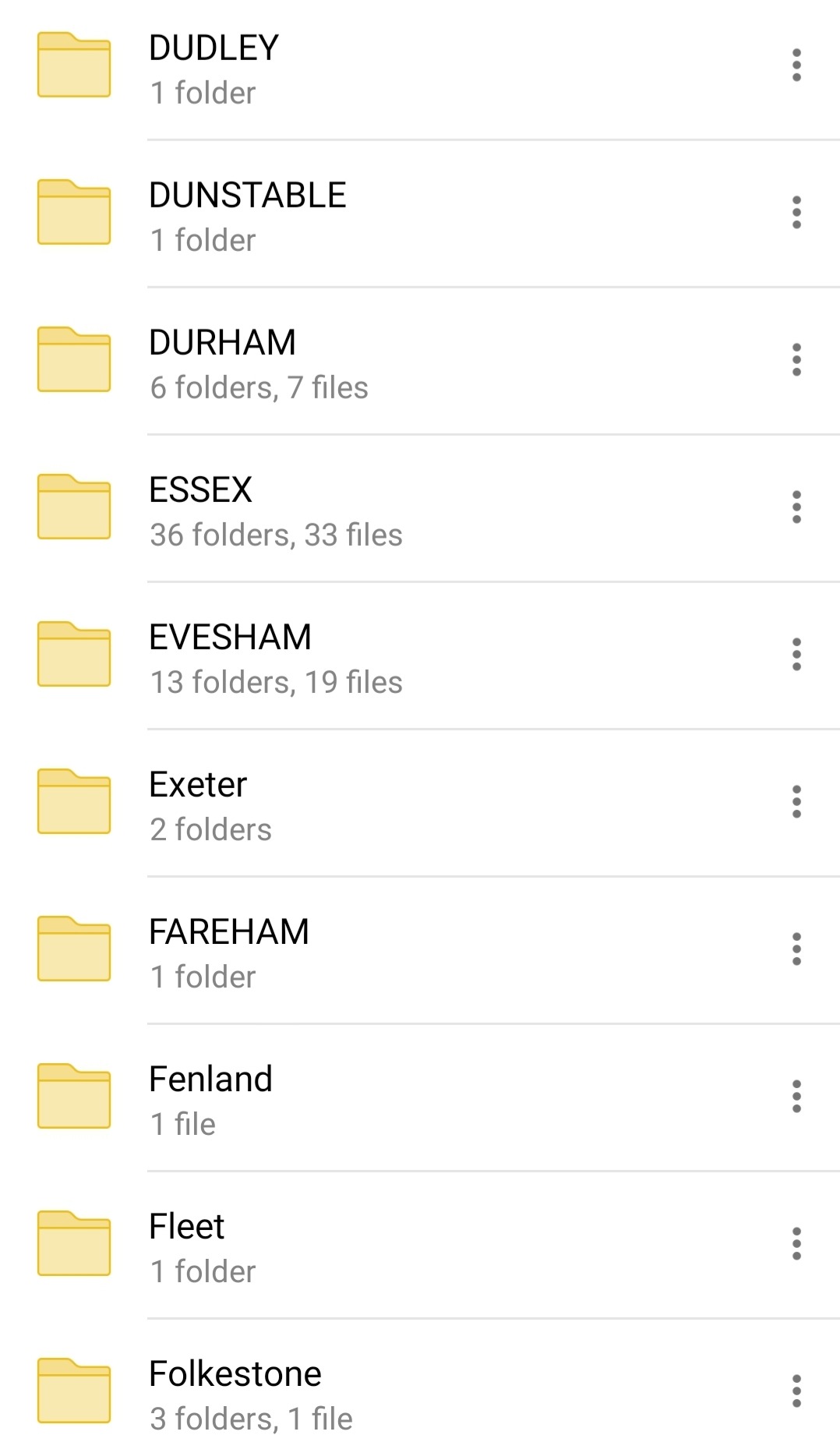
Task: Show more options for DUDLEY
Action: tap(796, 65)
